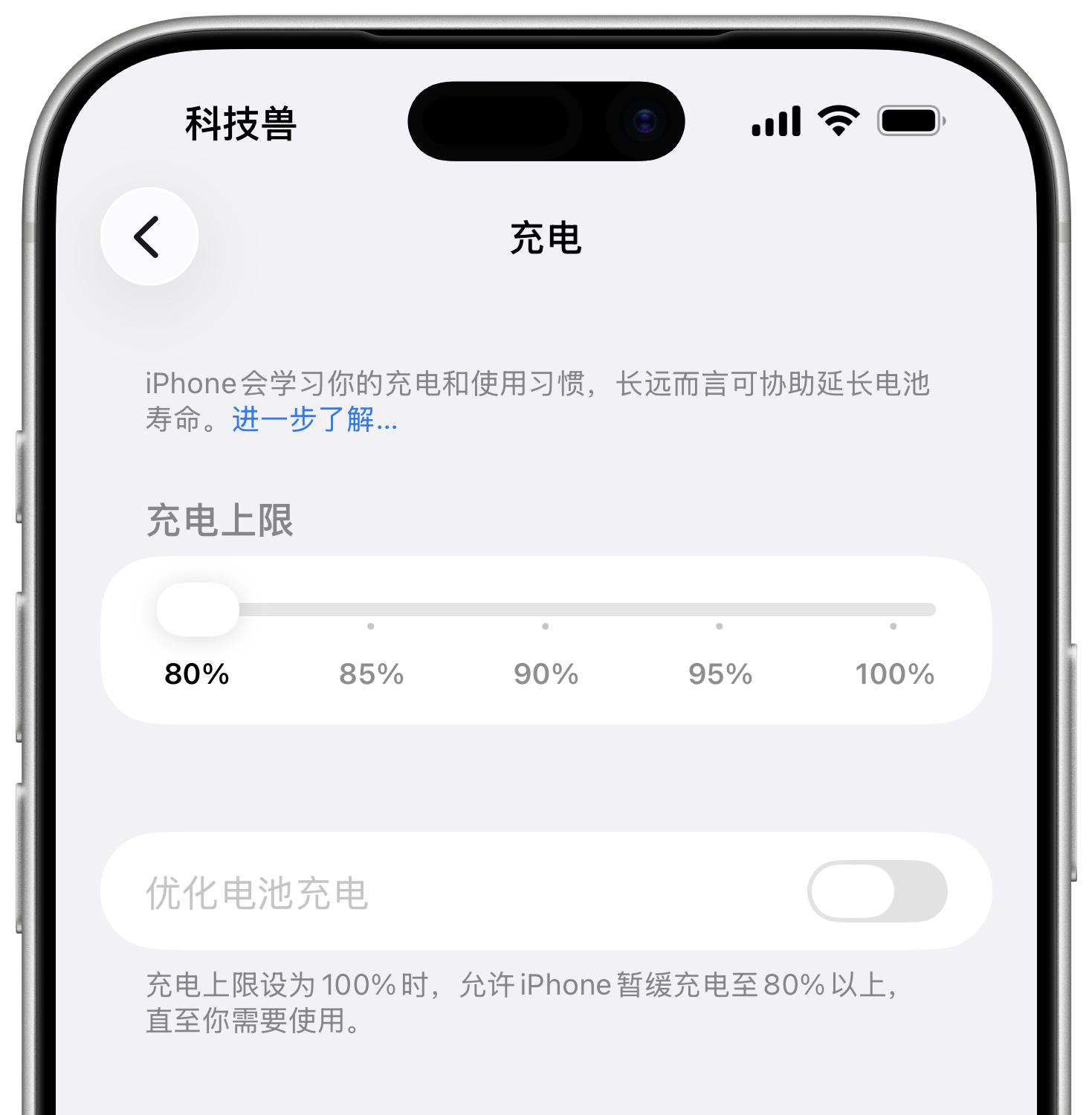The image size is (1092, 1115).
Task: Open the 进一步了解 link
Action: tap(314, 420)
